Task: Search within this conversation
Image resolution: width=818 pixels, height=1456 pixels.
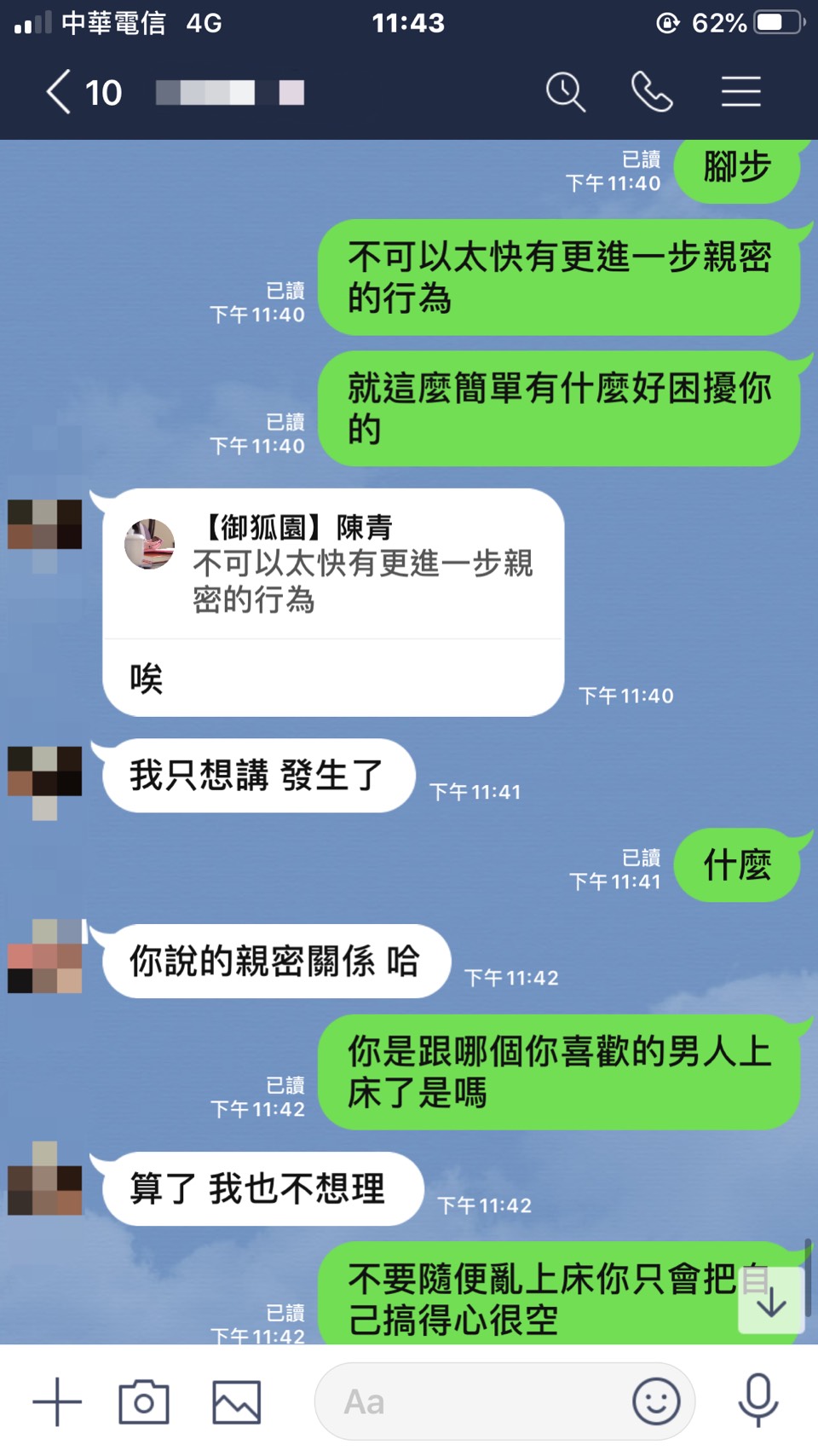Action: point(566,92)
